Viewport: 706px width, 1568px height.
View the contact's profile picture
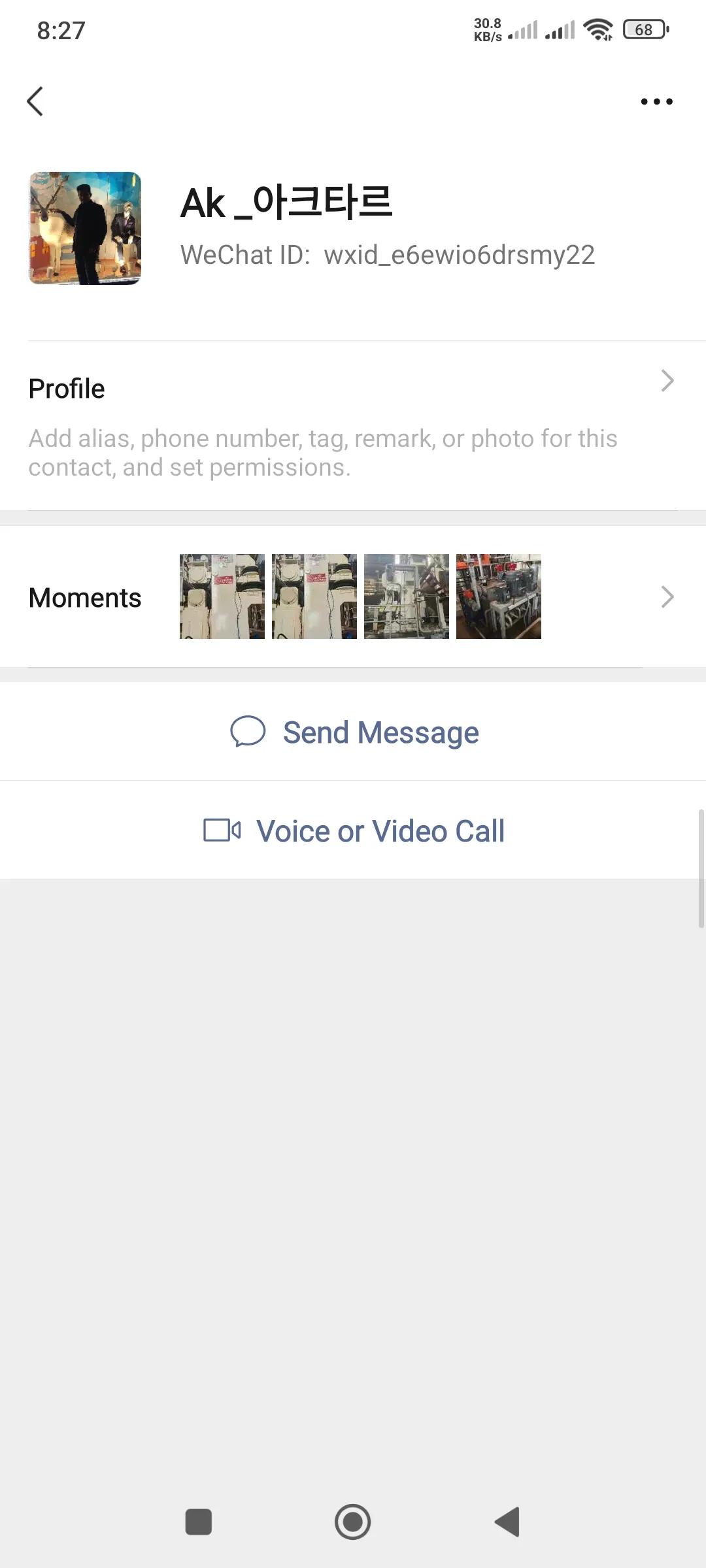click(85, 228)
